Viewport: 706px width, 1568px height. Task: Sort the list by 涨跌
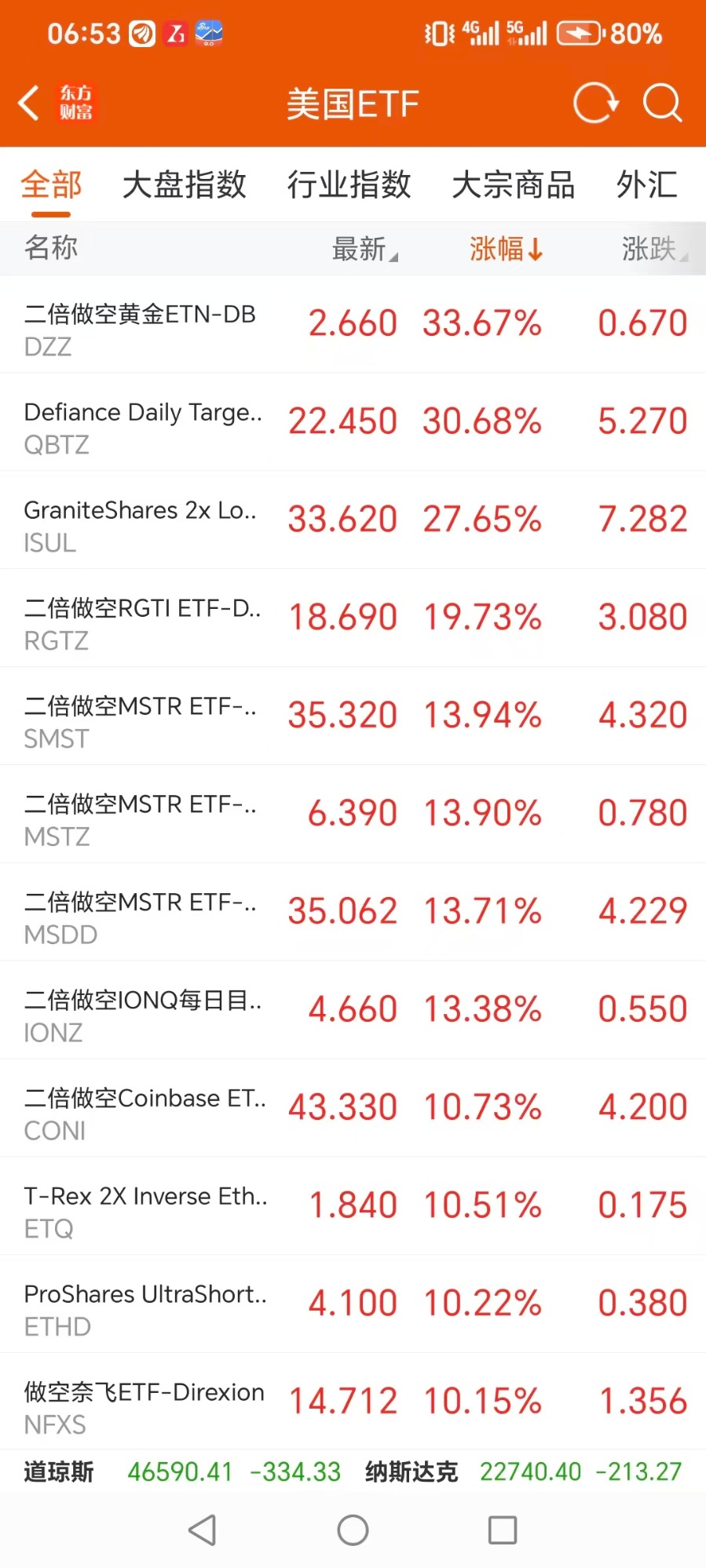pos(653,249)
